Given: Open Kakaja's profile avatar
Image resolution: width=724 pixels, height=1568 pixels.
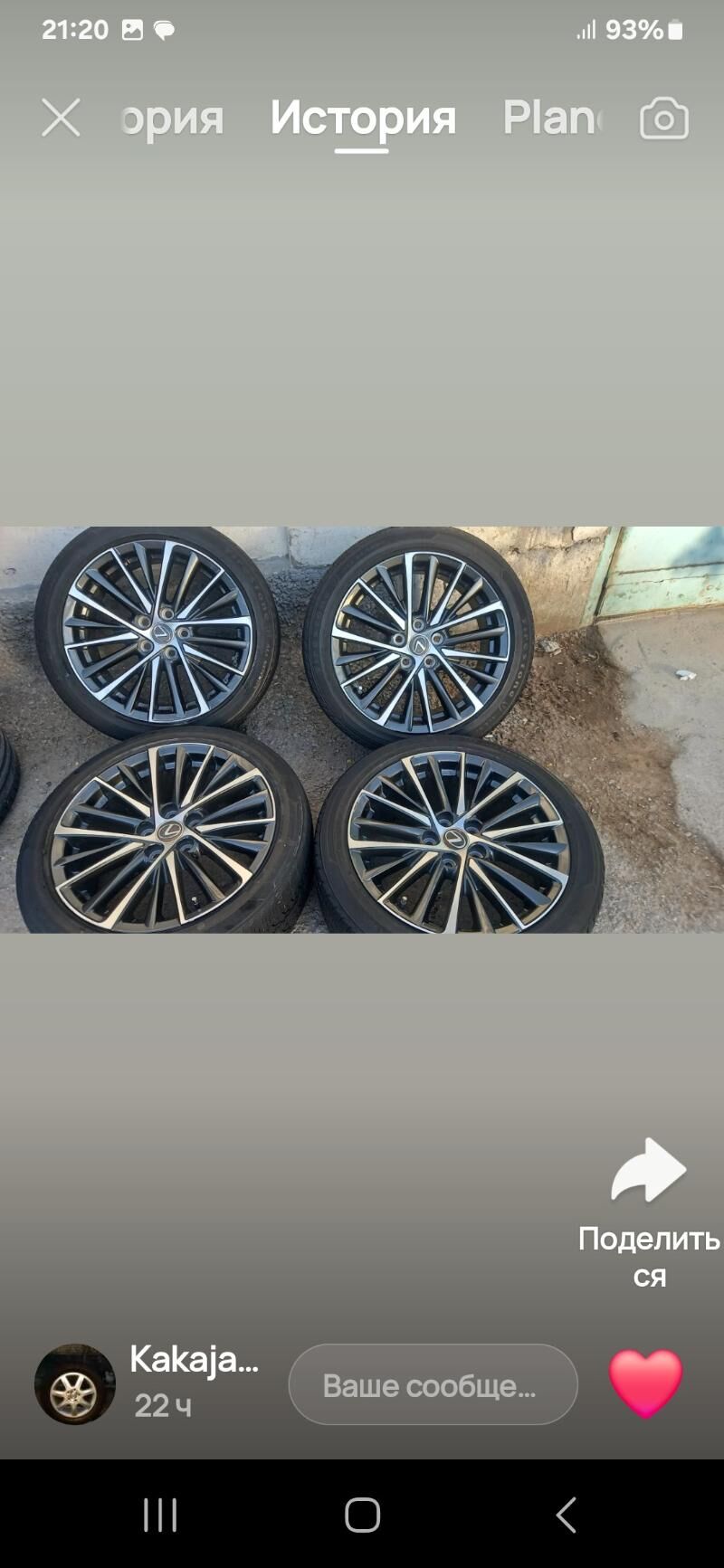Looking at the screenshot, I should 75,1384.
